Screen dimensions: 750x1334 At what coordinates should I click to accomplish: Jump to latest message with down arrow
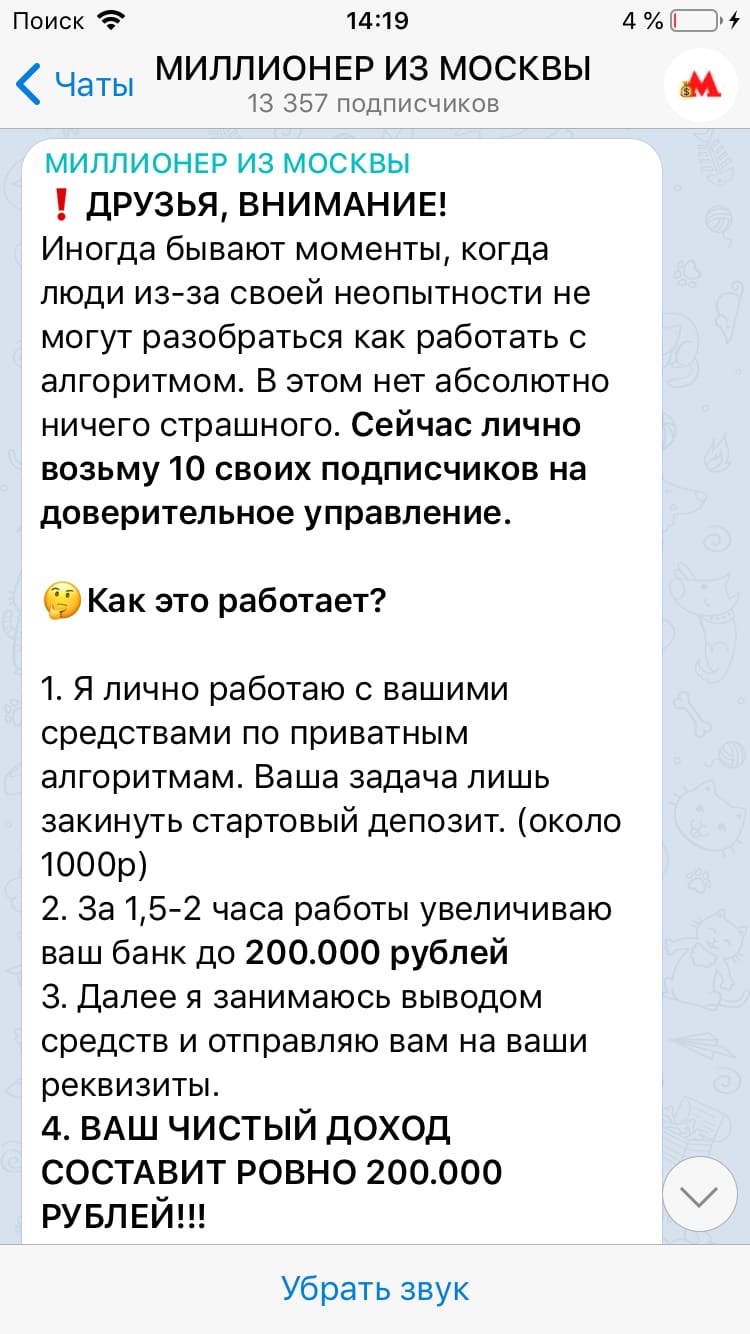coord(701,1194)
